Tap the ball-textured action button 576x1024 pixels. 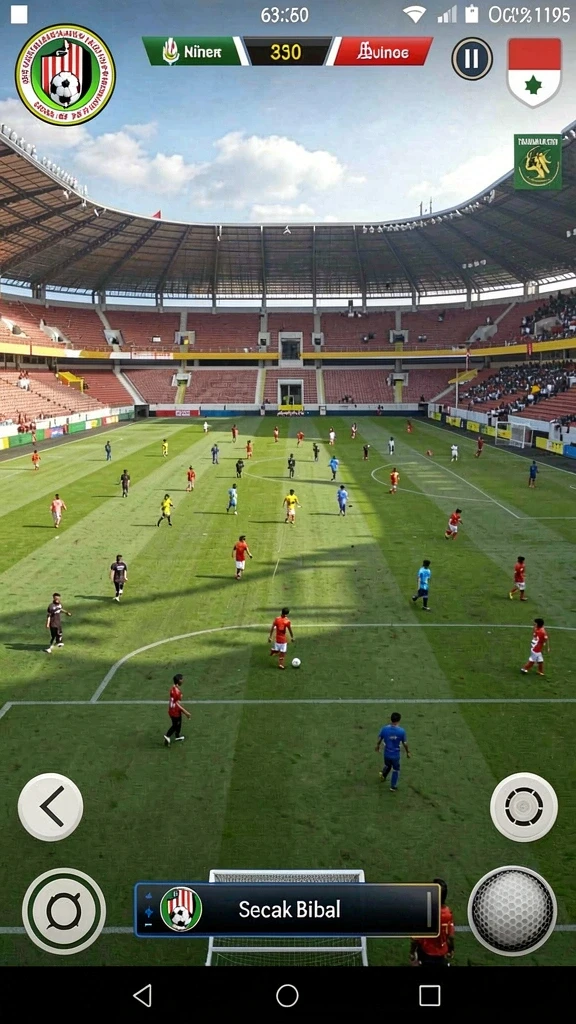coord(513,910)
